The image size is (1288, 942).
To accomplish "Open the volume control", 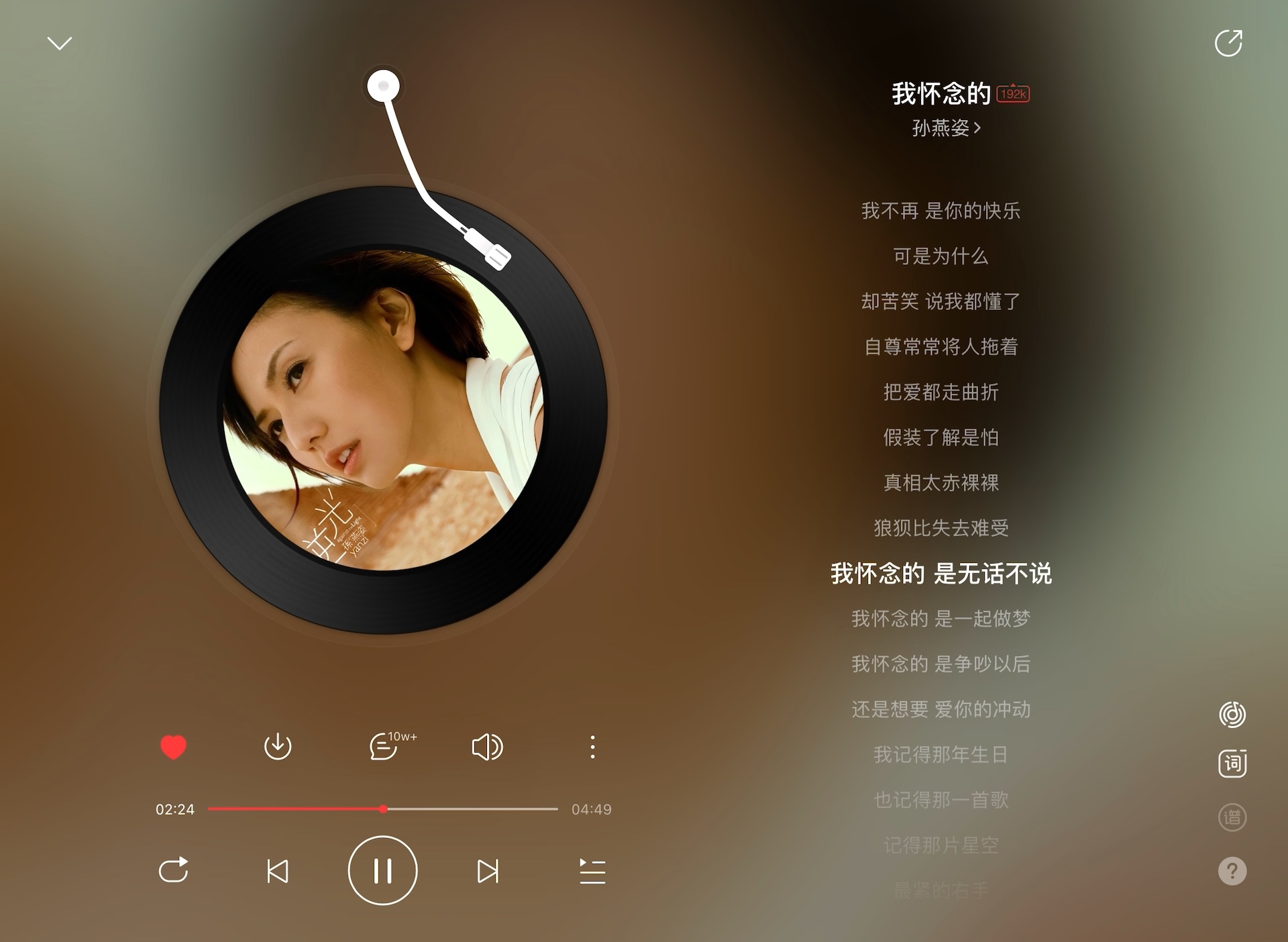I will point(488,747).
